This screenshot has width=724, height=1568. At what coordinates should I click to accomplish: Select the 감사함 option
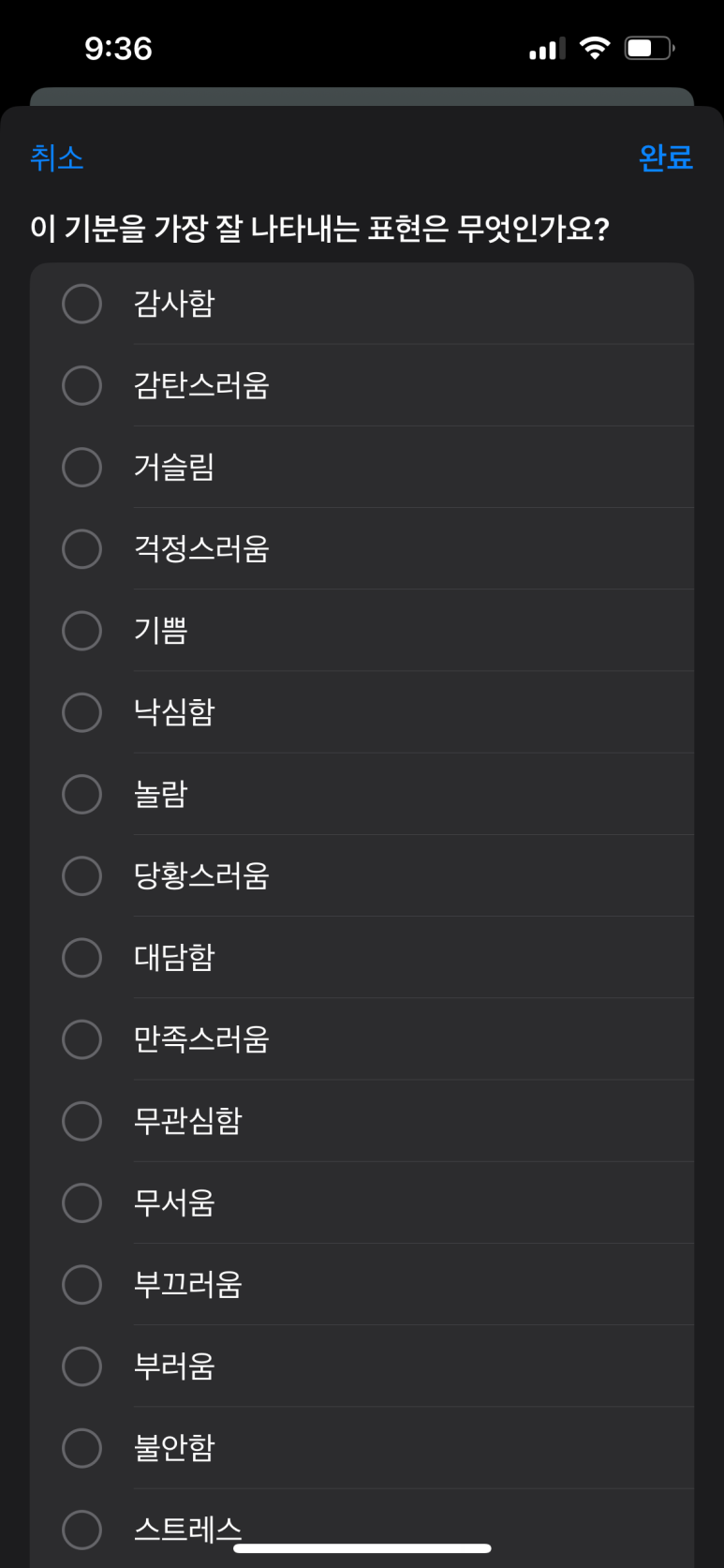362,304
